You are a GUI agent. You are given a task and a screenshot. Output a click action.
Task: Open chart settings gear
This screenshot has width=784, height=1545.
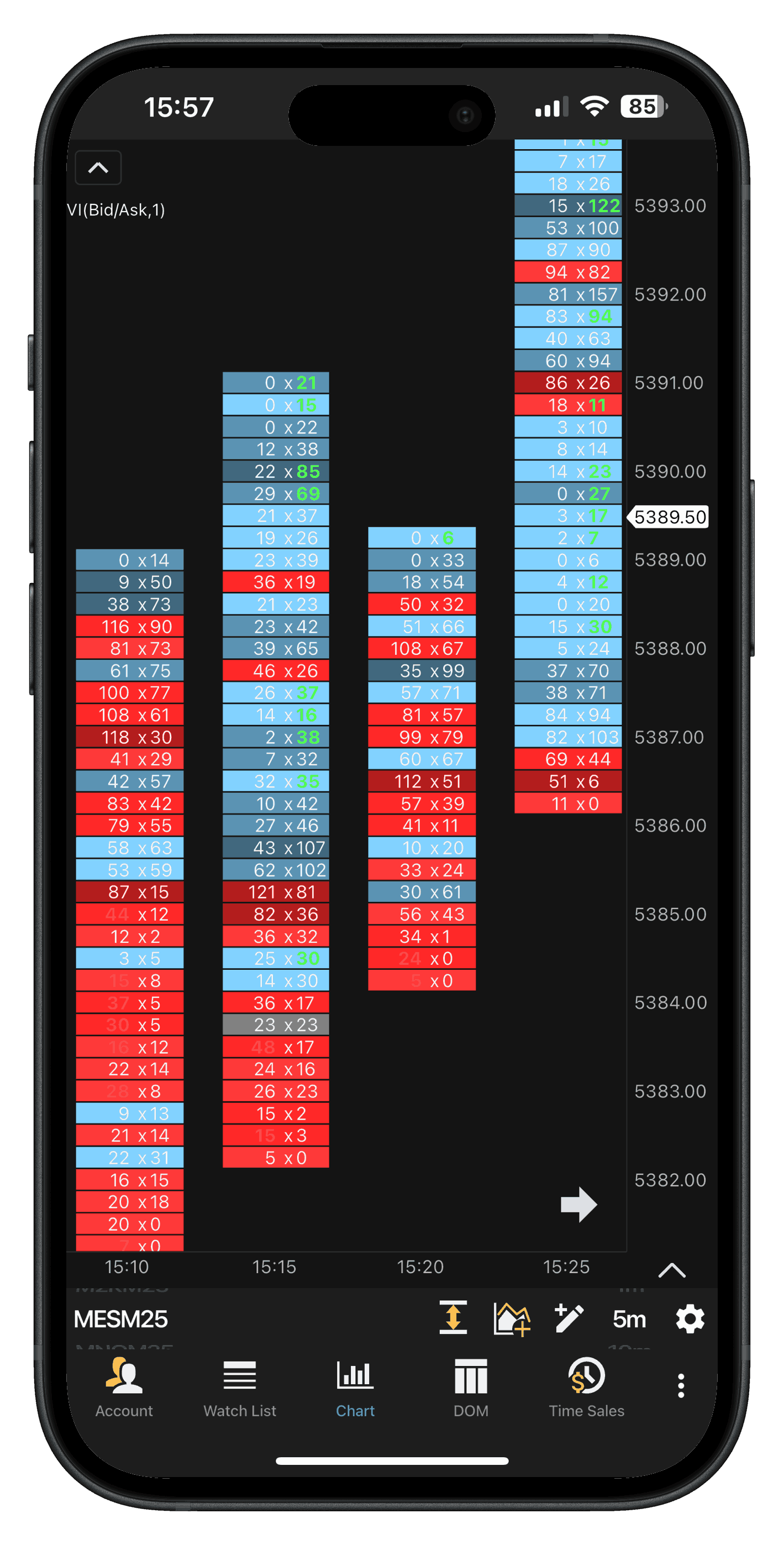pyautogui.click(x=690, y=1319)
